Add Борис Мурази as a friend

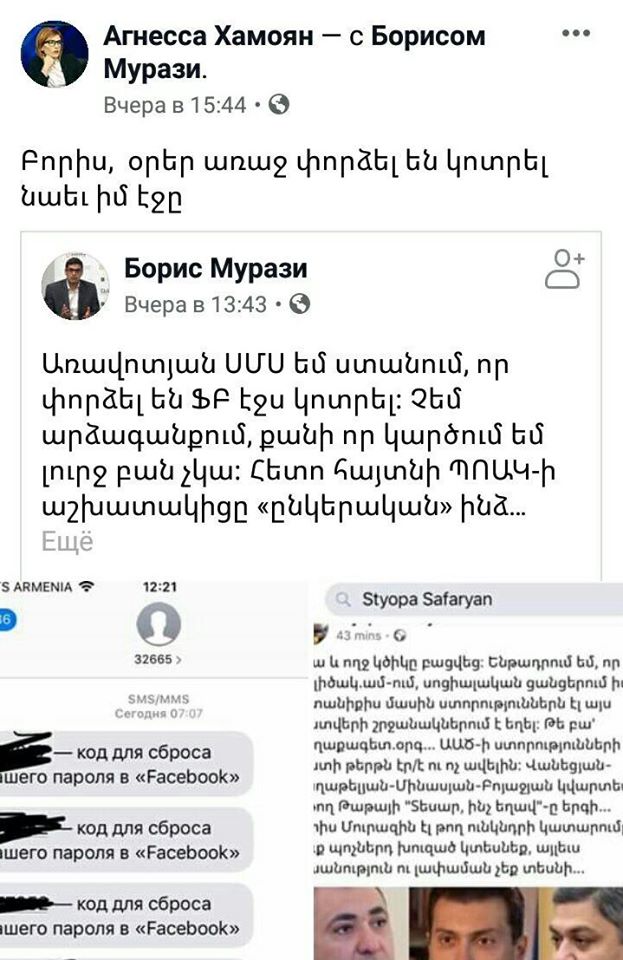[565, 269]
